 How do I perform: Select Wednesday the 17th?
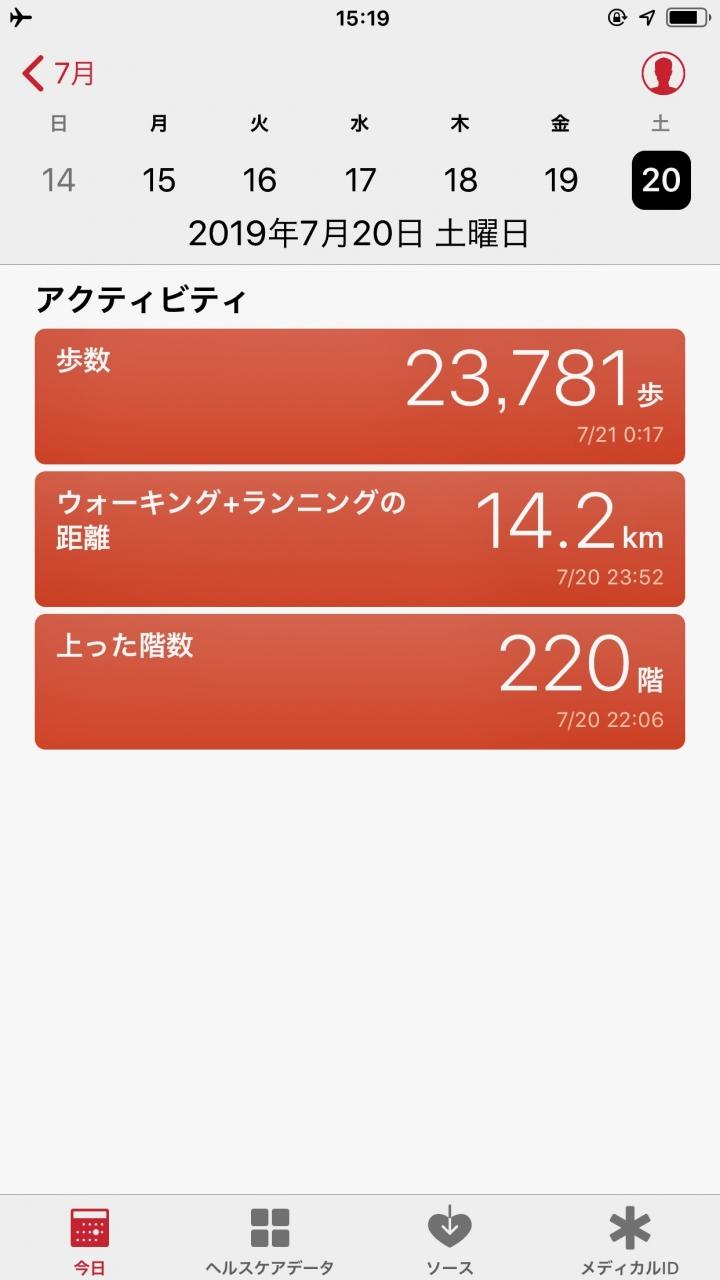(x=360, y=180)
